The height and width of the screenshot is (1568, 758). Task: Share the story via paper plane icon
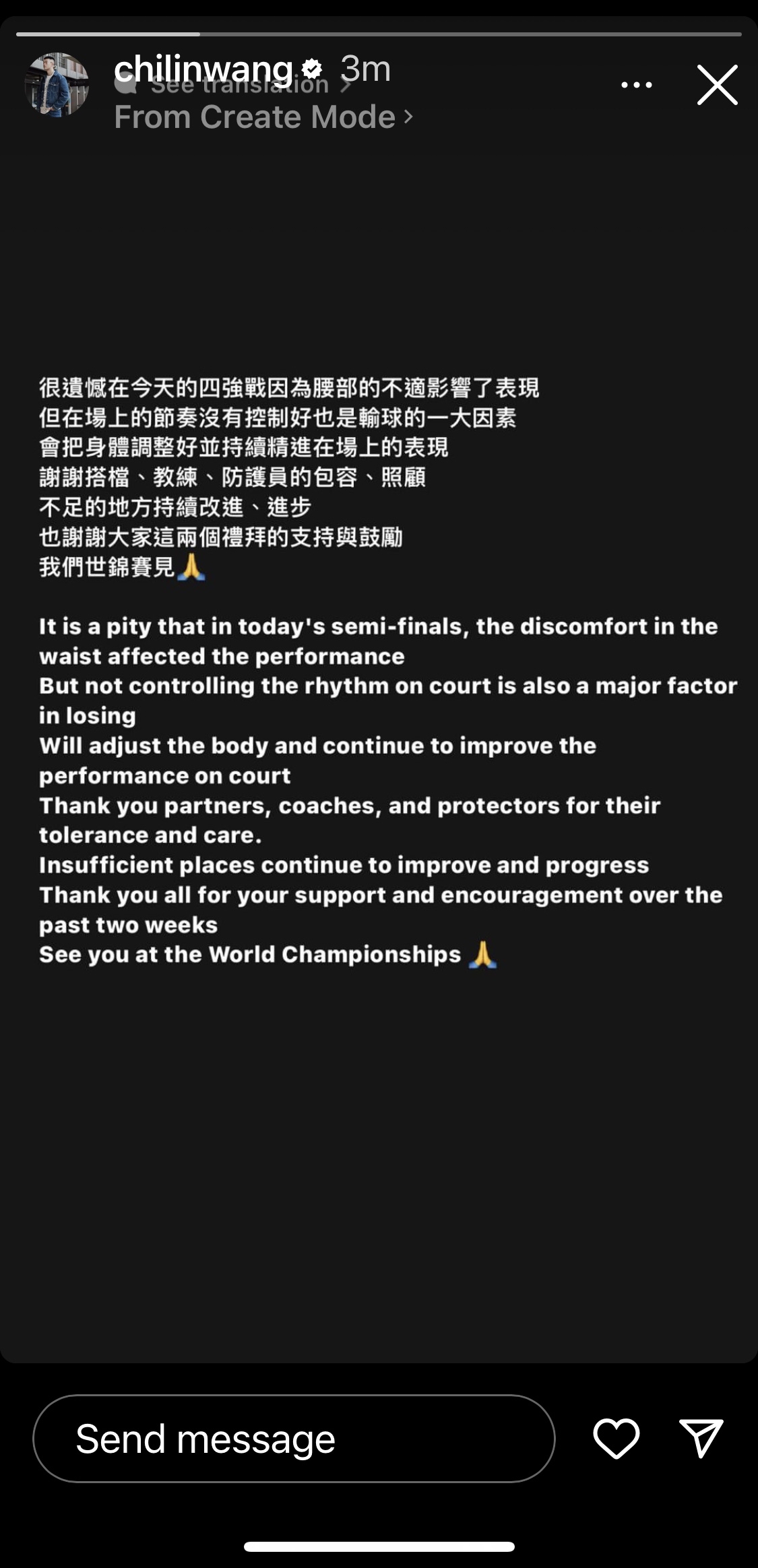point(701,1438)
